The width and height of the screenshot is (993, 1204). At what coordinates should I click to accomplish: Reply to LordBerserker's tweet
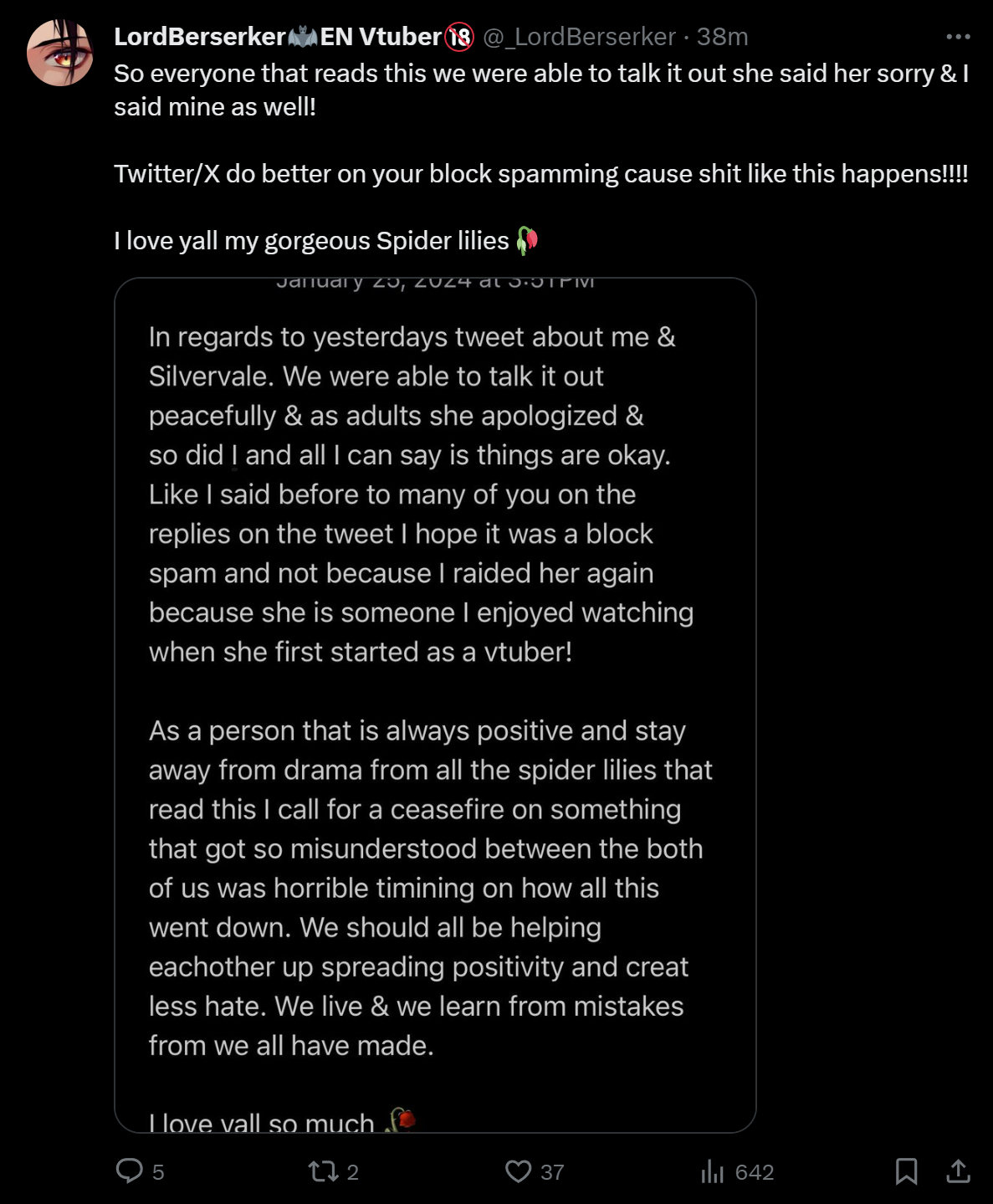130,1171
